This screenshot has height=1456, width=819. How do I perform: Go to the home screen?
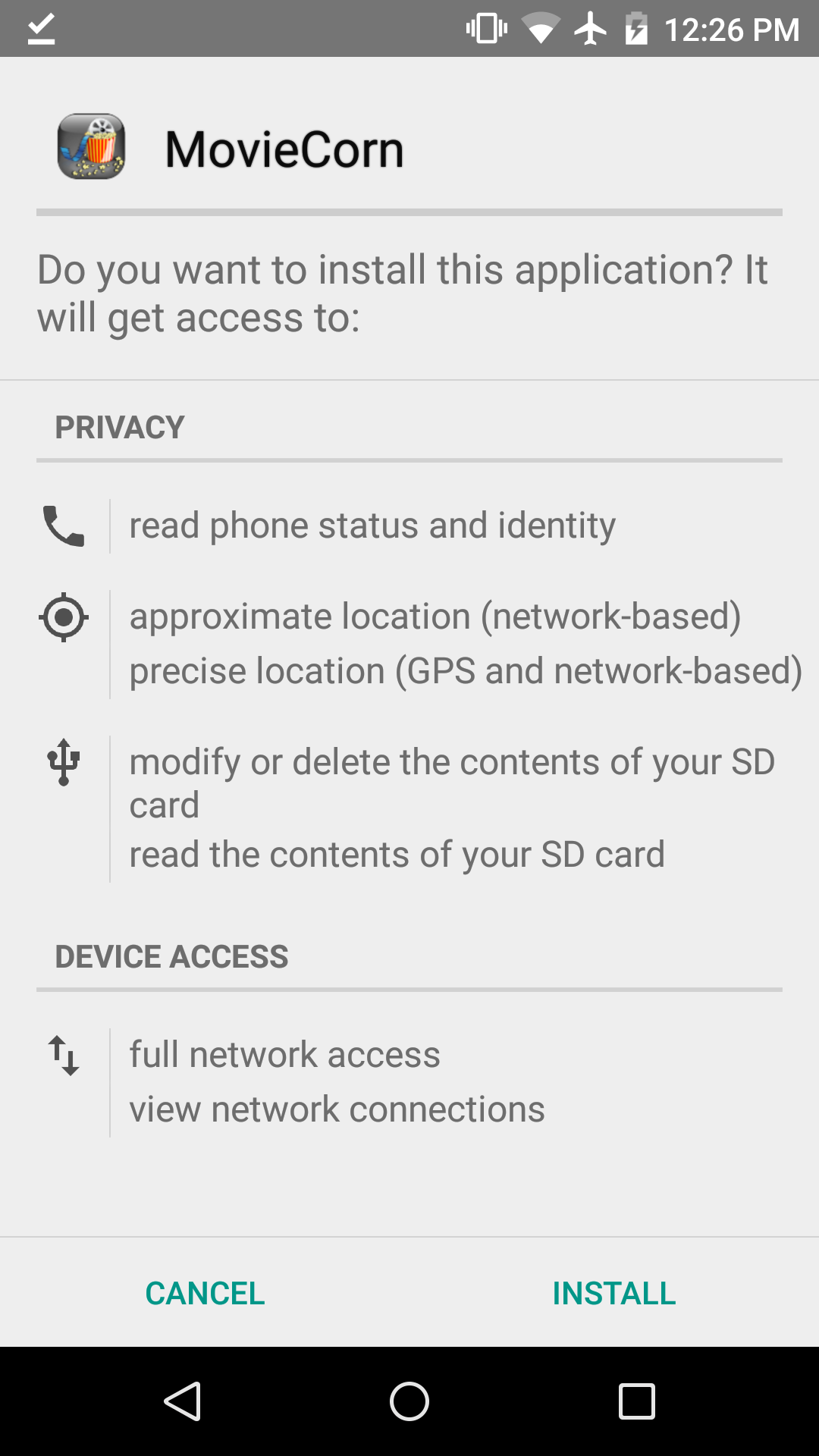coord(409,1401)
